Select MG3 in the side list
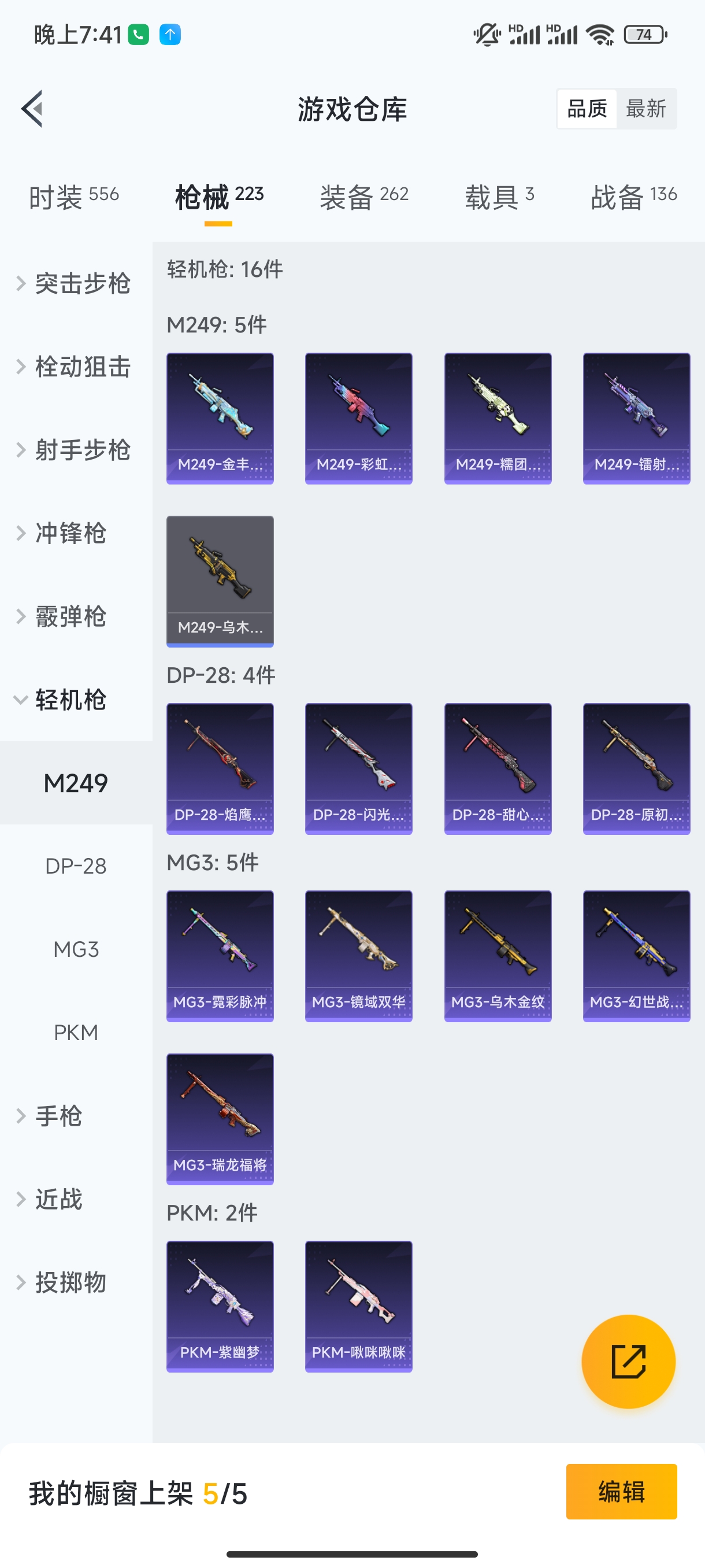Viewport: 705px width, 1568px height. (76, 949)
